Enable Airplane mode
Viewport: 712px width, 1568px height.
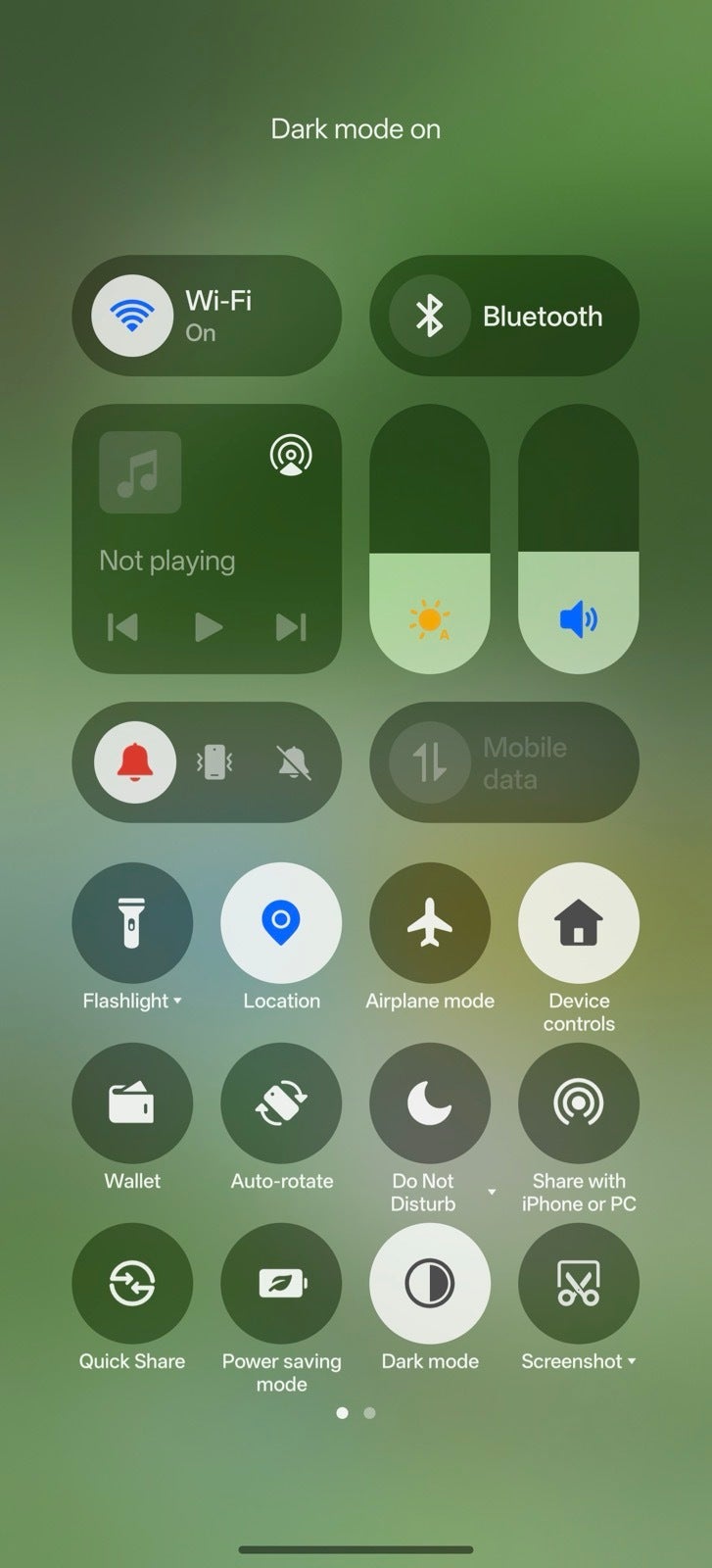coord(430,922)
